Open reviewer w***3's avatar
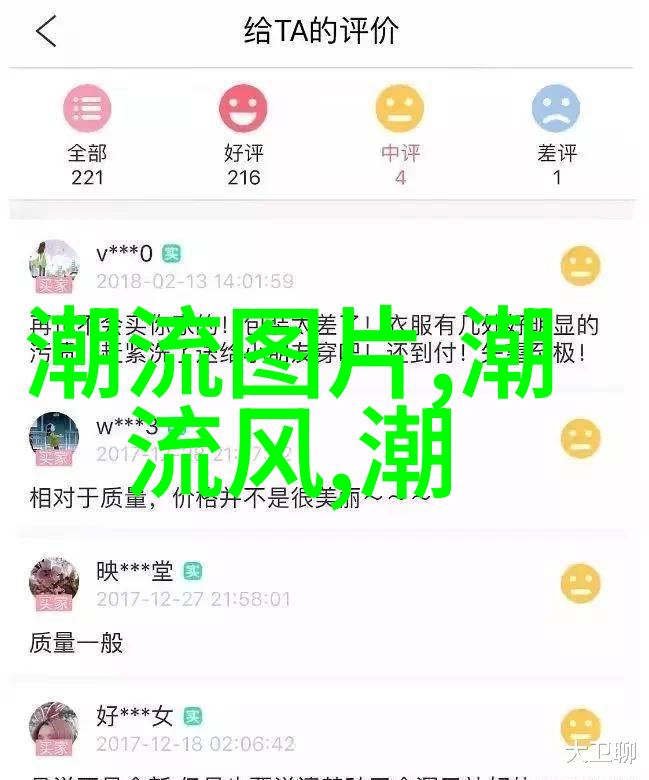The image size is (649, 780). coord(54,438)
